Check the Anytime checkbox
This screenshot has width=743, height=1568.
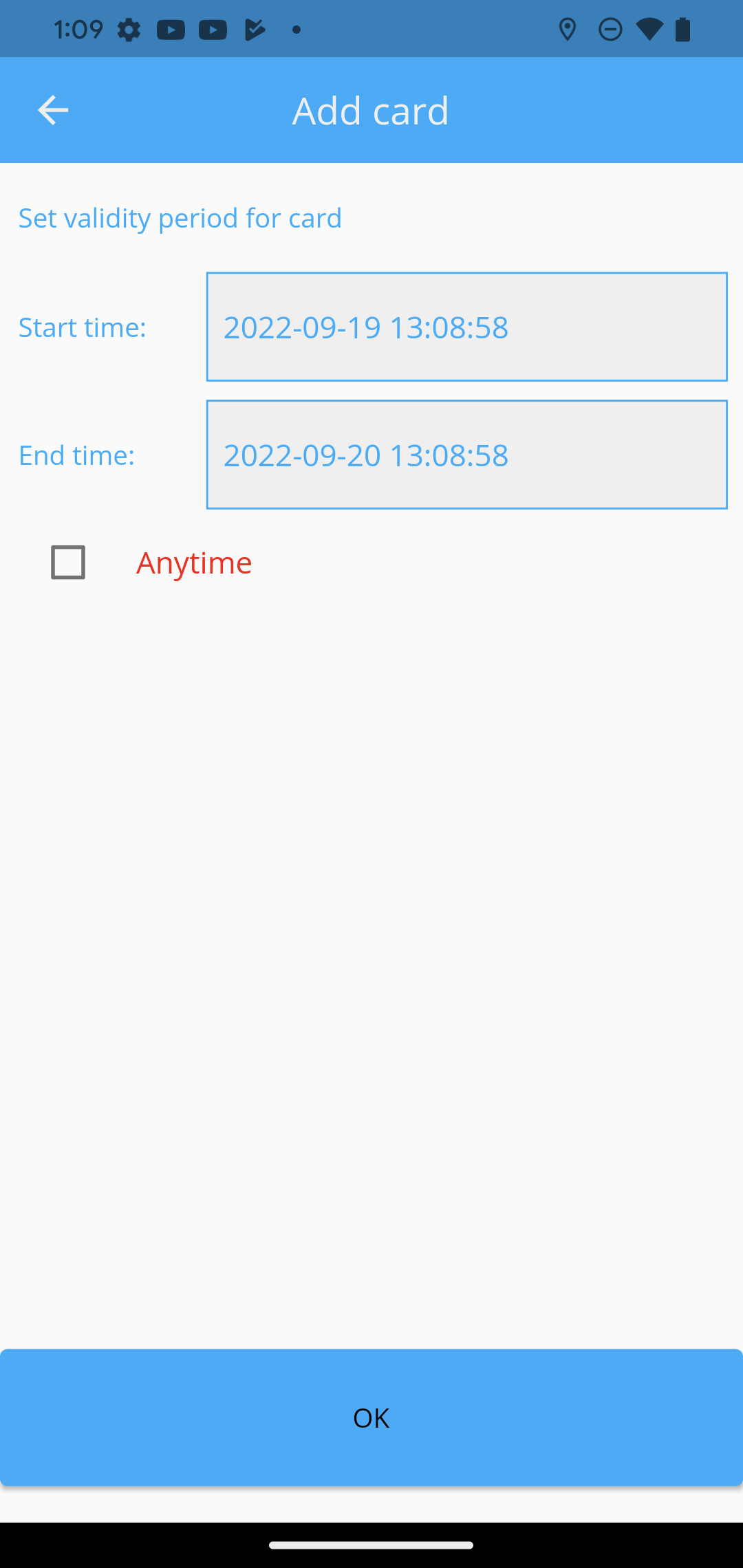[x=68, y=563]
